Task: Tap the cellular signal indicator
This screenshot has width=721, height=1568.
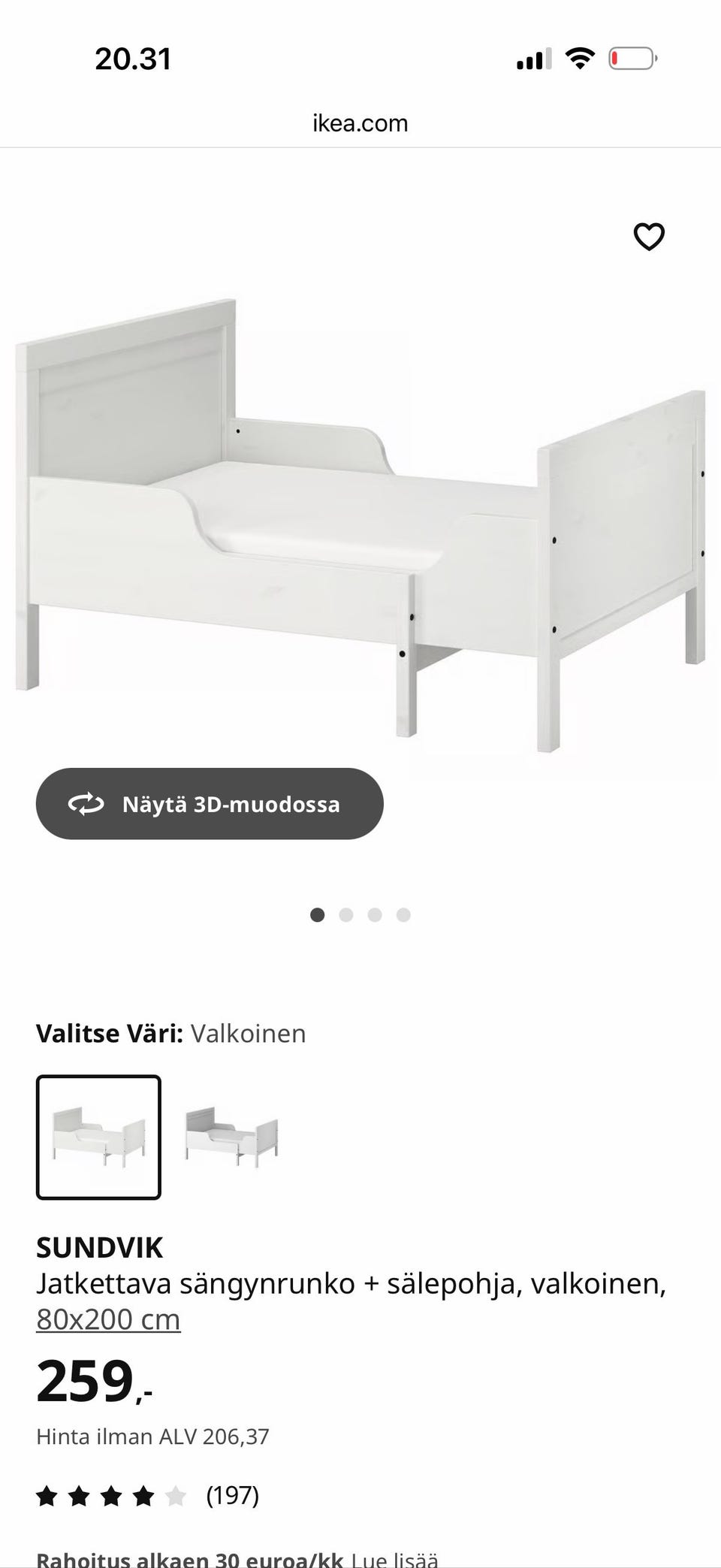Action: tap(534, 57)
